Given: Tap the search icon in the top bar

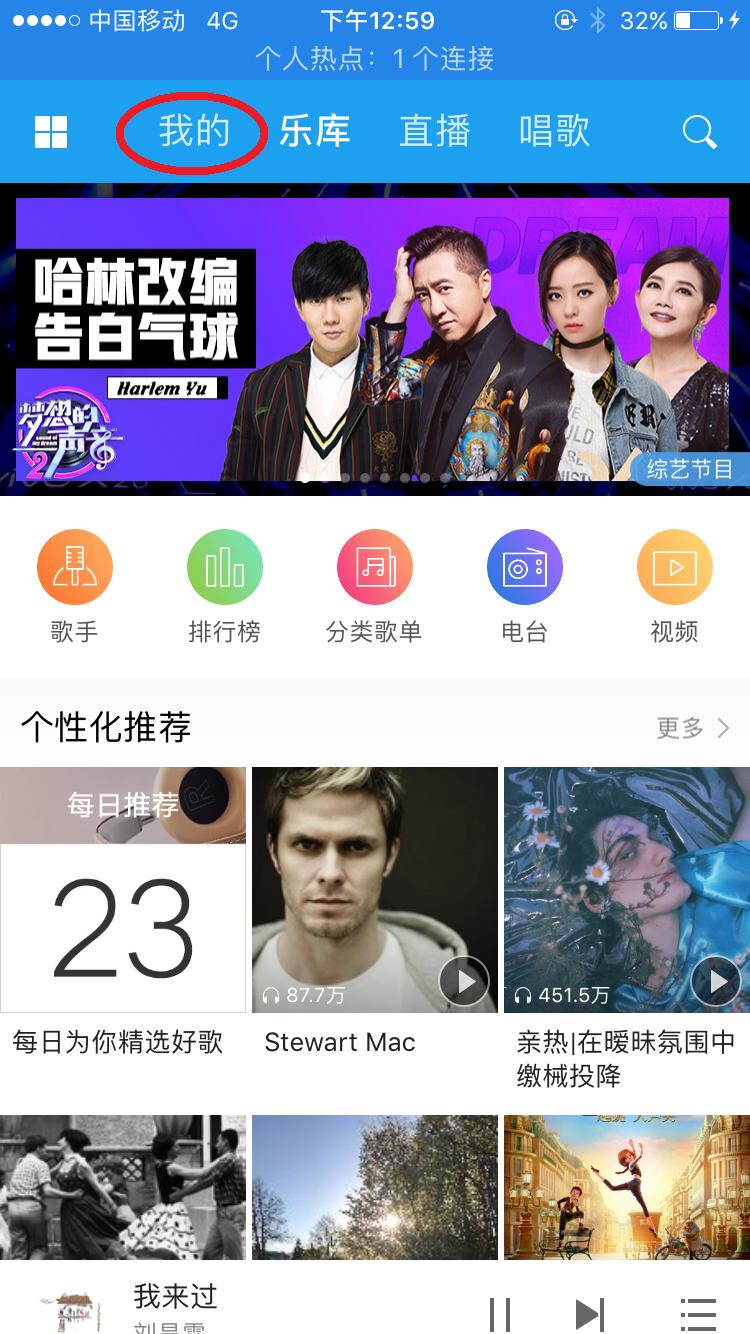Looking at the screenshot, I should point(700,131).
